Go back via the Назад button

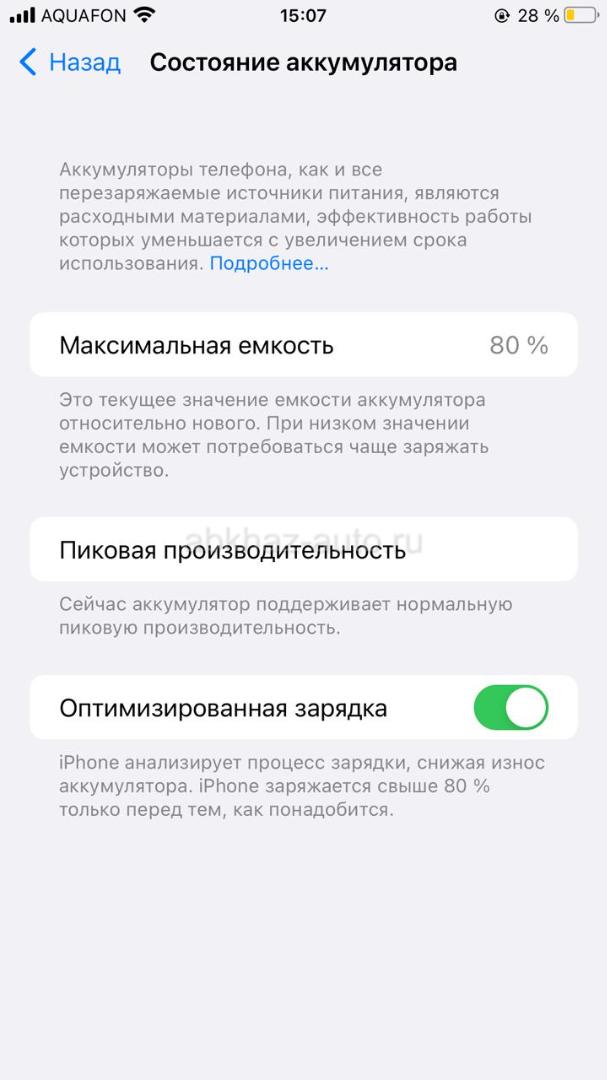click(71, 63)
